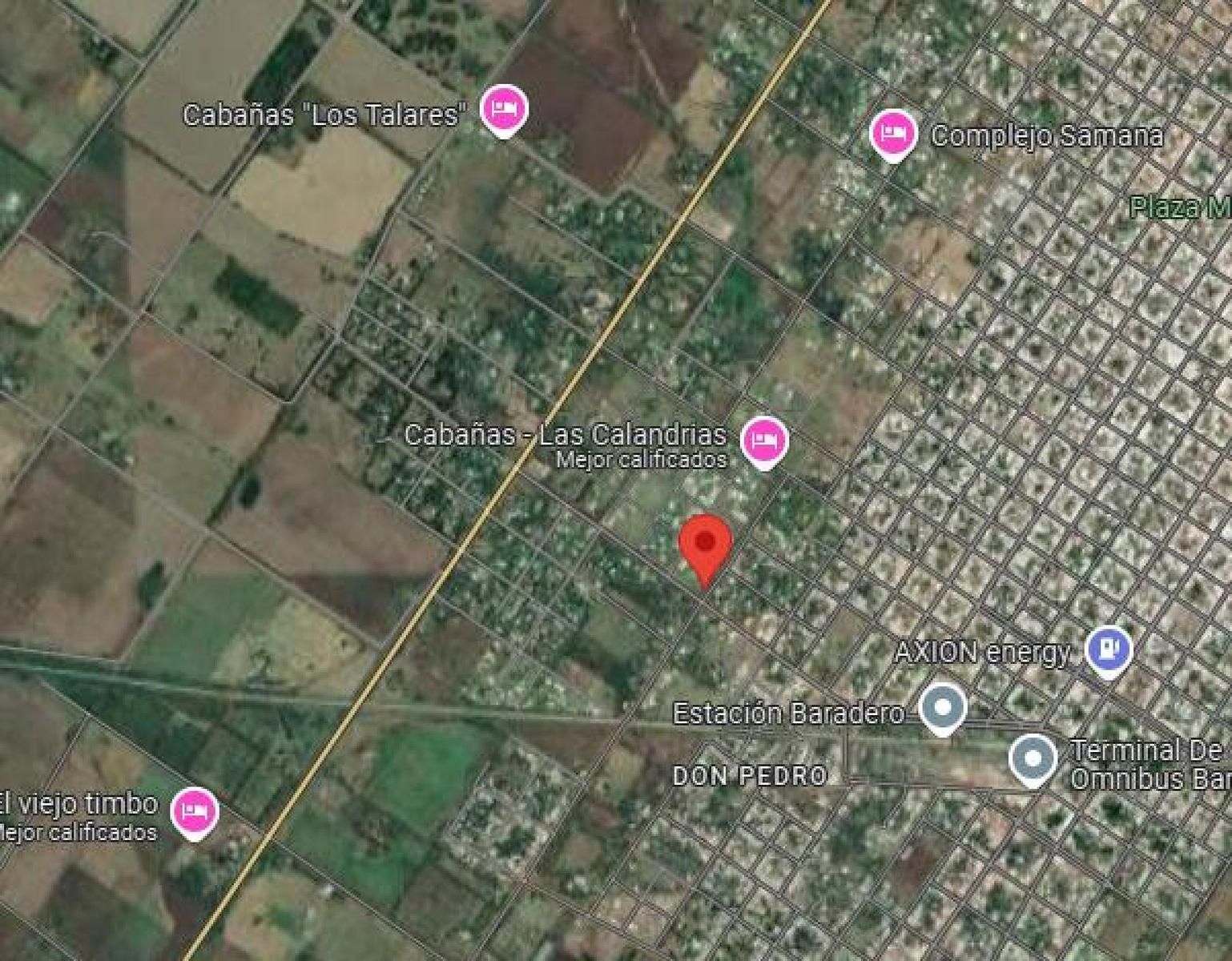Select the Estación Baradero marker

coord(942,708)
